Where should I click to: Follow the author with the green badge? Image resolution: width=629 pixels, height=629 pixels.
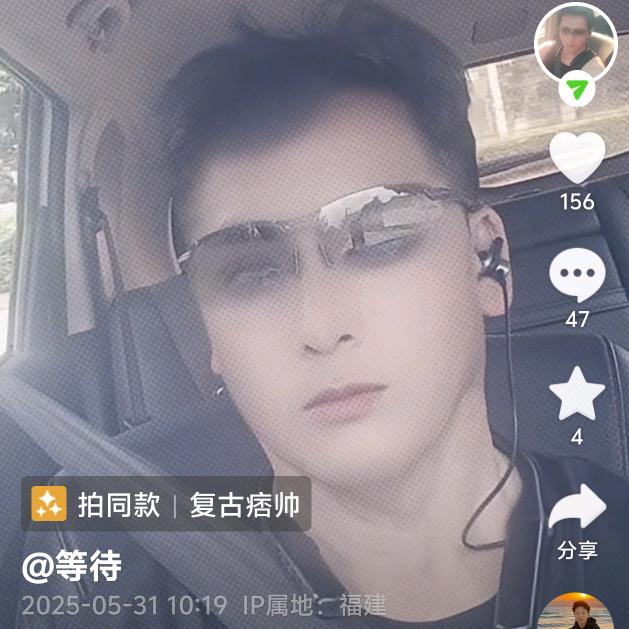click(x=577, y=90)
